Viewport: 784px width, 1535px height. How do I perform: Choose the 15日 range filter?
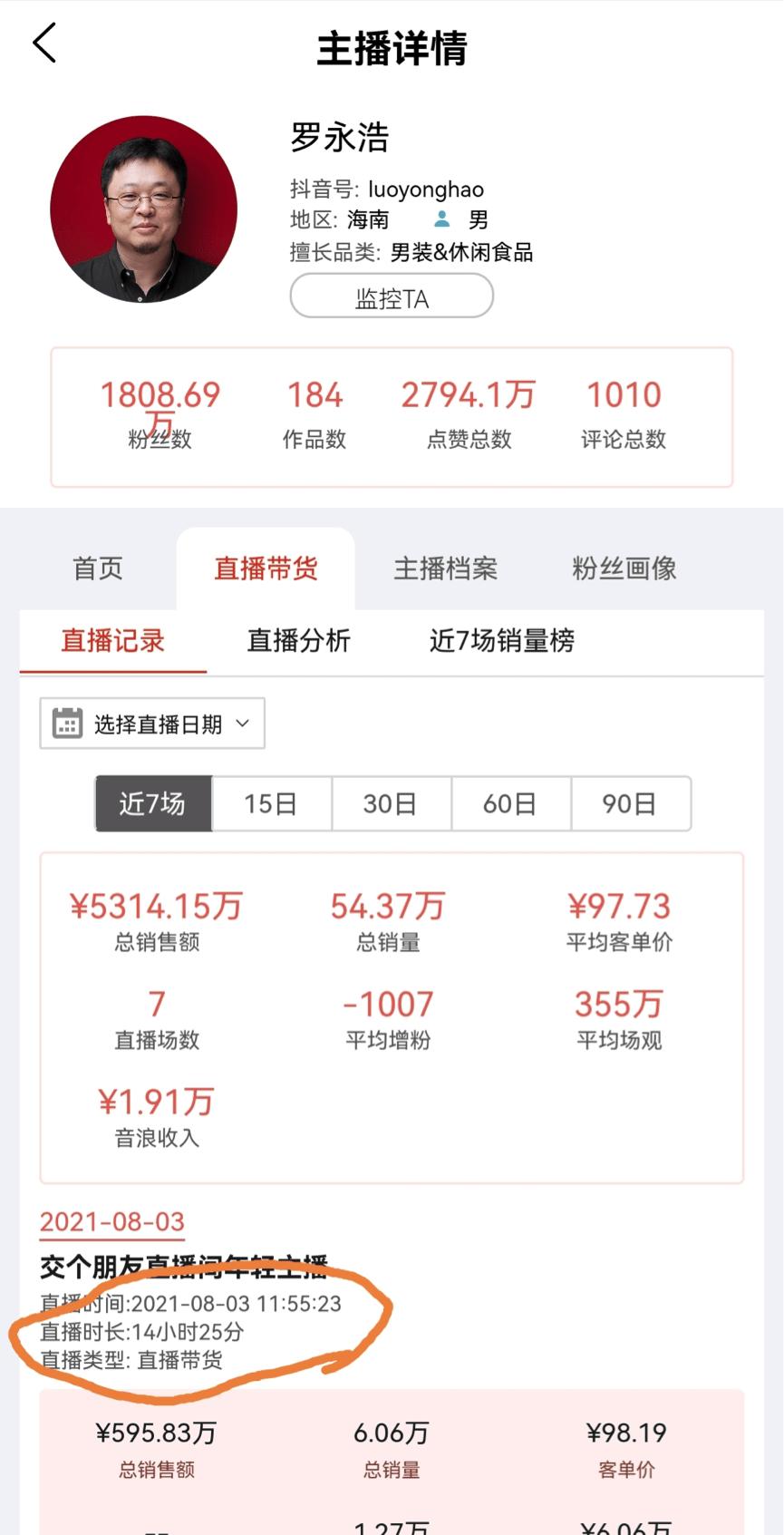click(x=271, y=803)
